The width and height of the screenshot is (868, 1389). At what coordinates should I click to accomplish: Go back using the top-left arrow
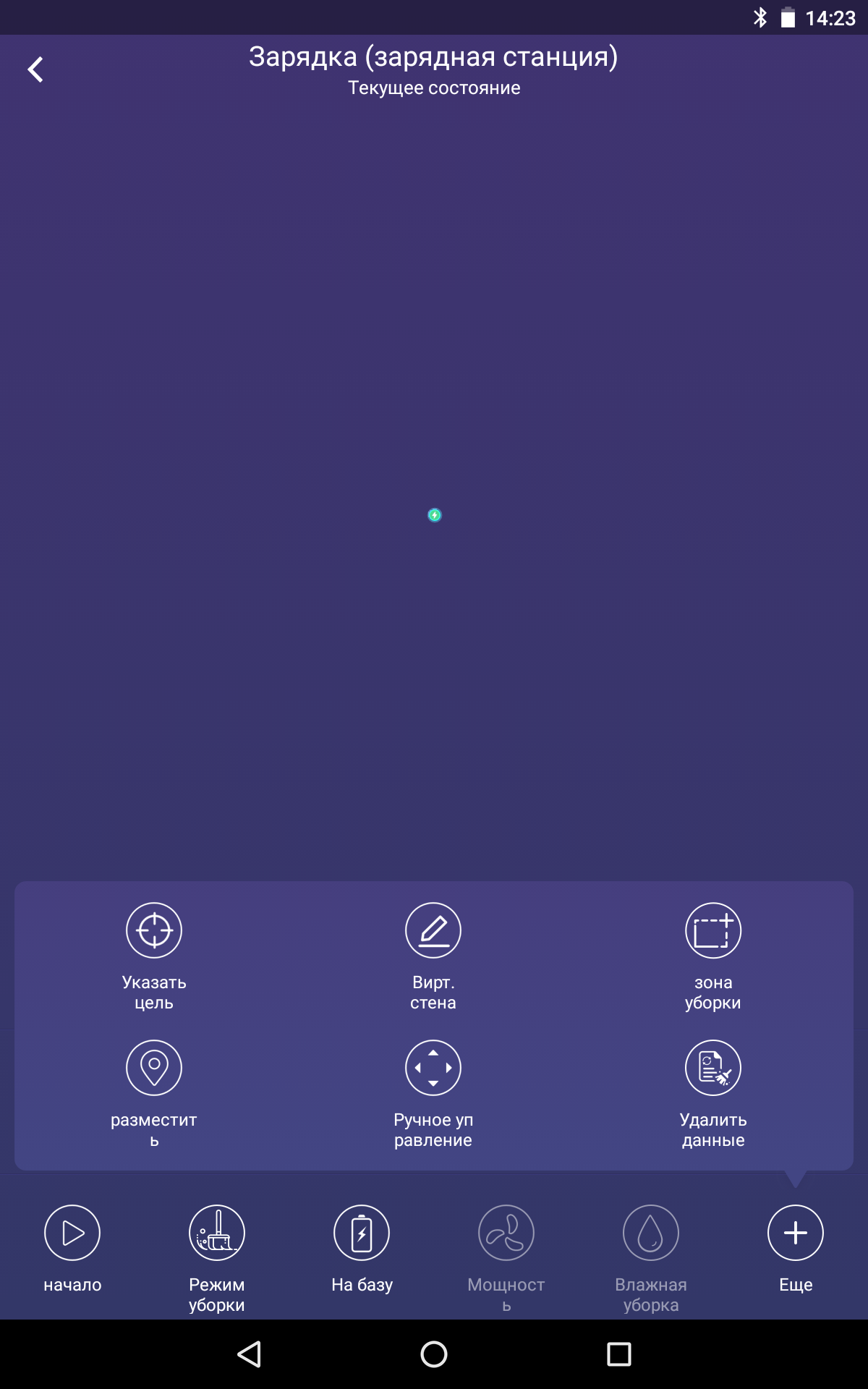coord(35,69)
